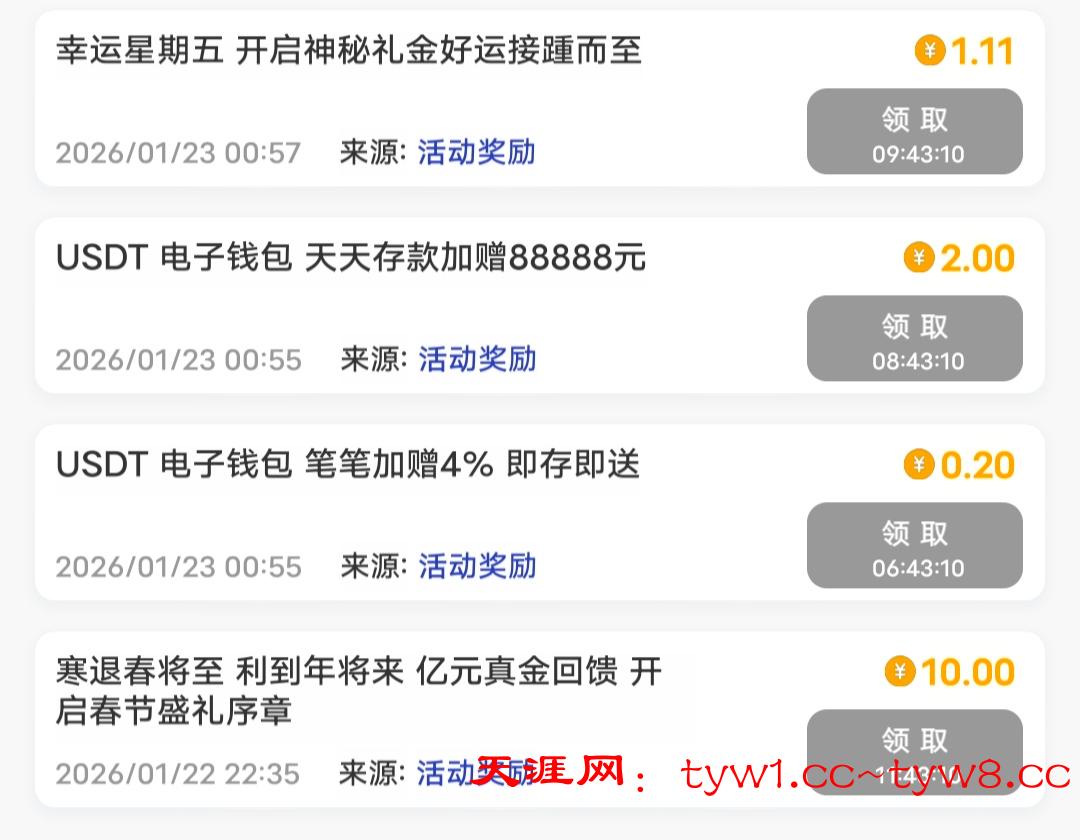Tap 领取 for the 2.00 天天存款 reward
Screen dimensions: 1080x840
[x=914, y=338]
